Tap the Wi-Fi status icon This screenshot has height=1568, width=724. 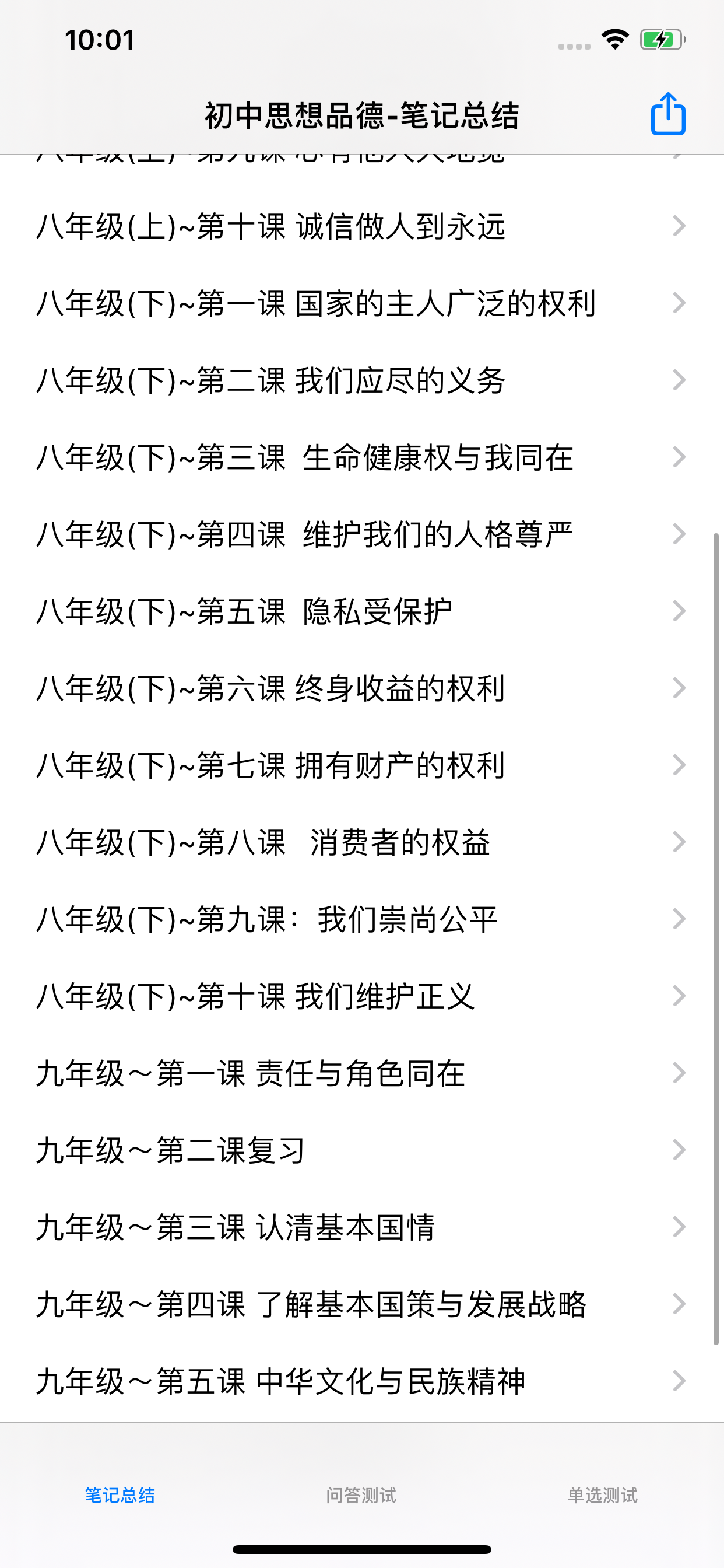tap(614, 39)
